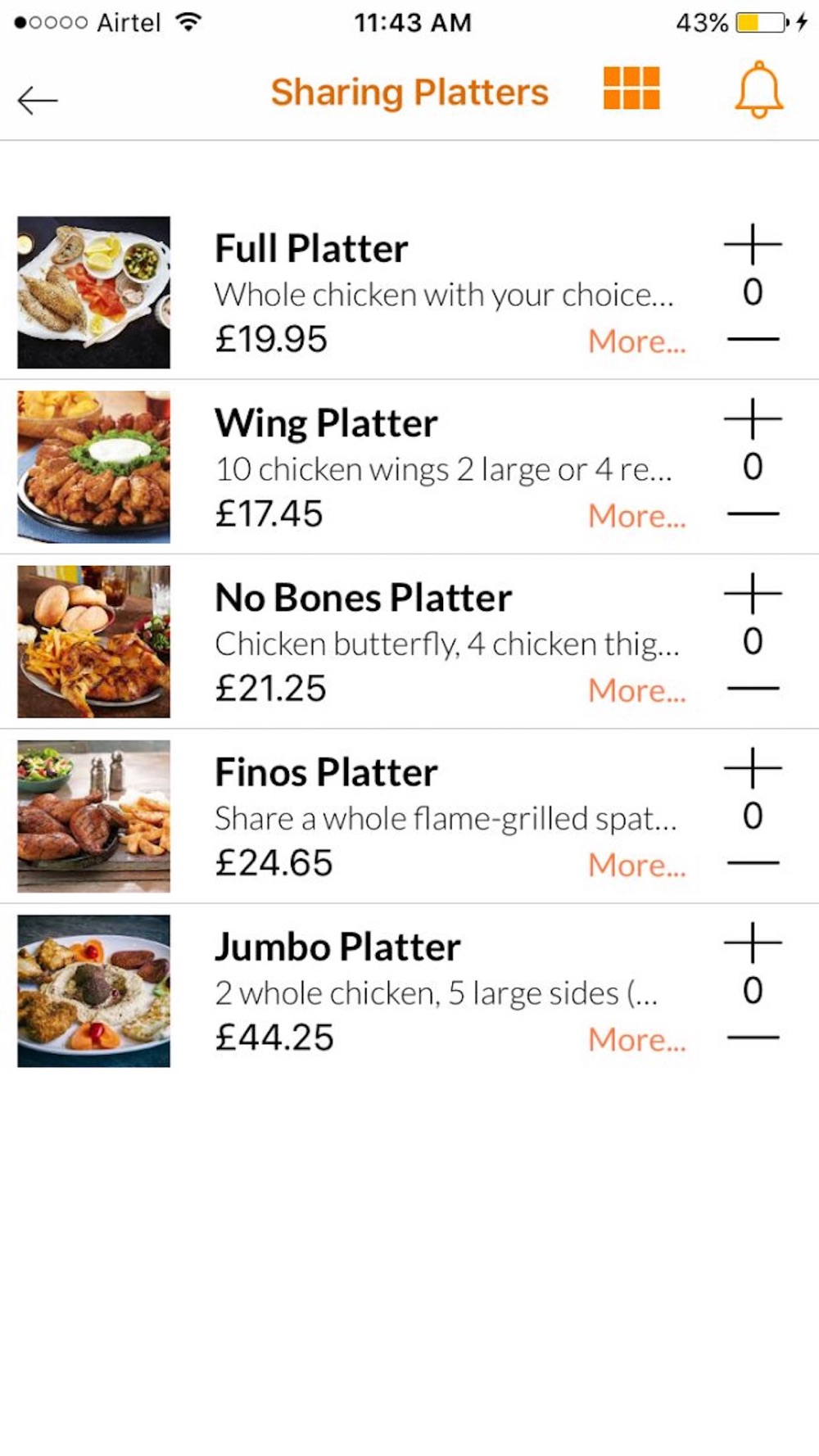
Task: Tap minus for Wing Platter
Action: click(x=753, y=514)
